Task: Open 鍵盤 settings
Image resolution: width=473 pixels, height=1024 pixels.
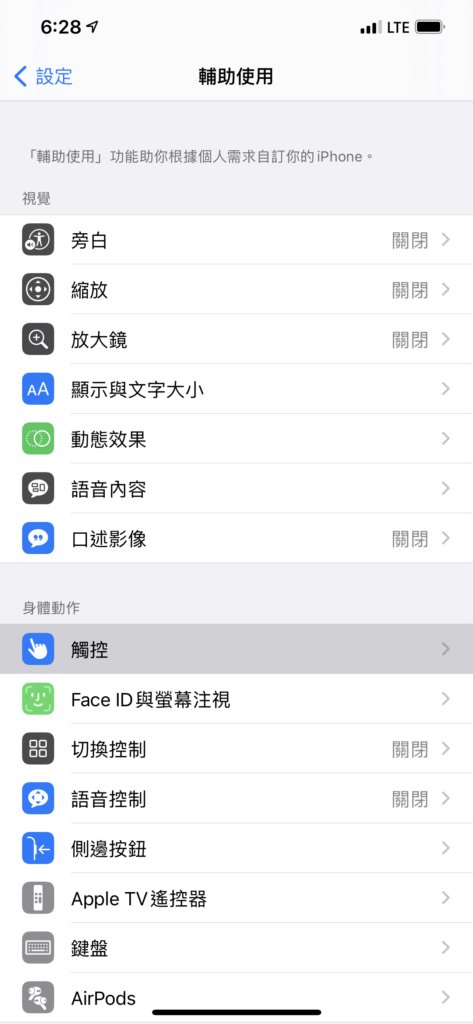Action: [236, 948]
